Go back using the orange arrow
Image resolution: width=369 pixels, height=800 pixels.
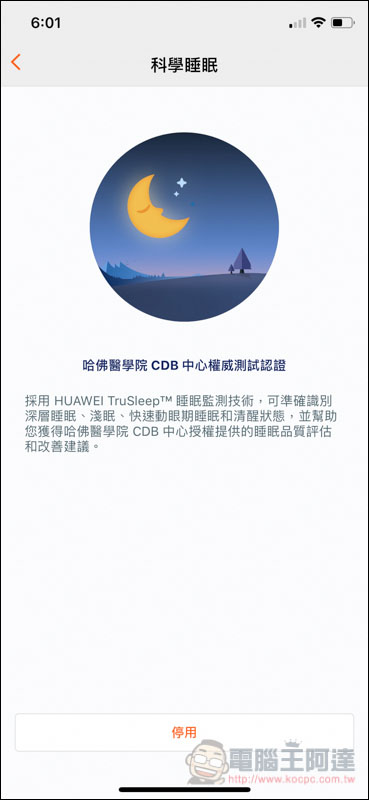[16, 62]
